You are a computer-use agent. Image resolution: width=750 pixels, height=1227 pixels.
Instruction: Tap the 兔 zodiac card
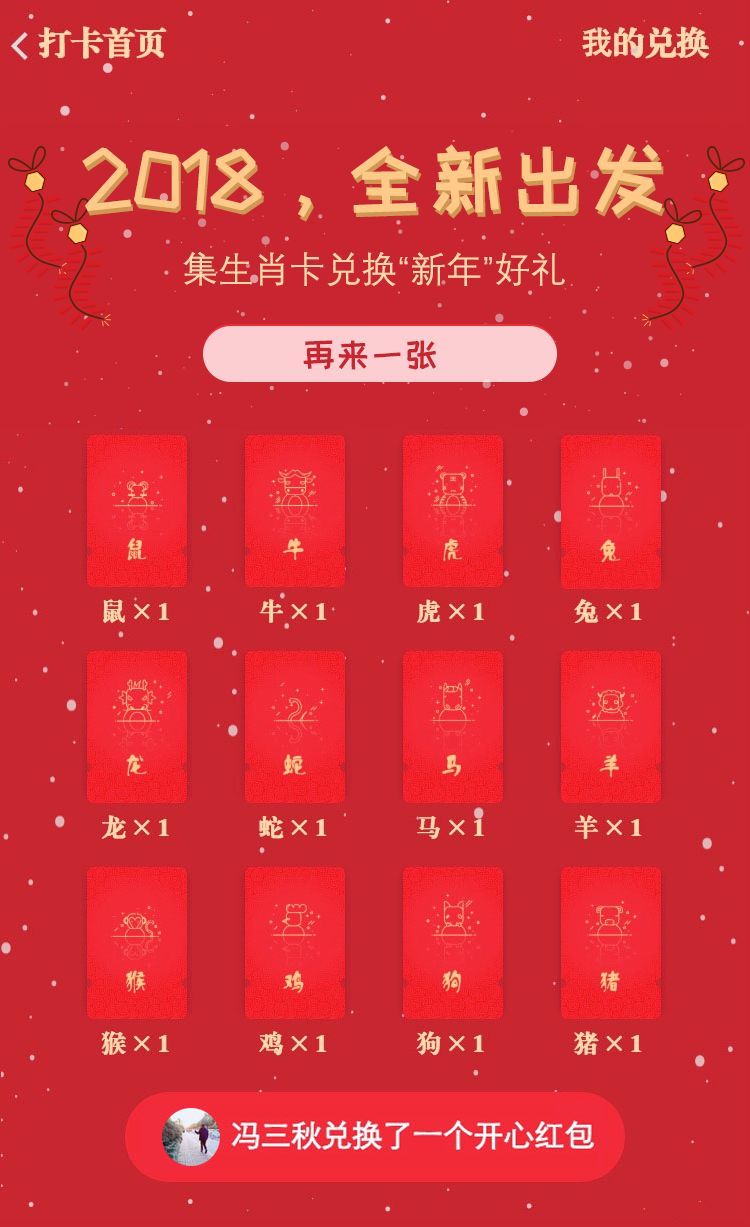611,511
